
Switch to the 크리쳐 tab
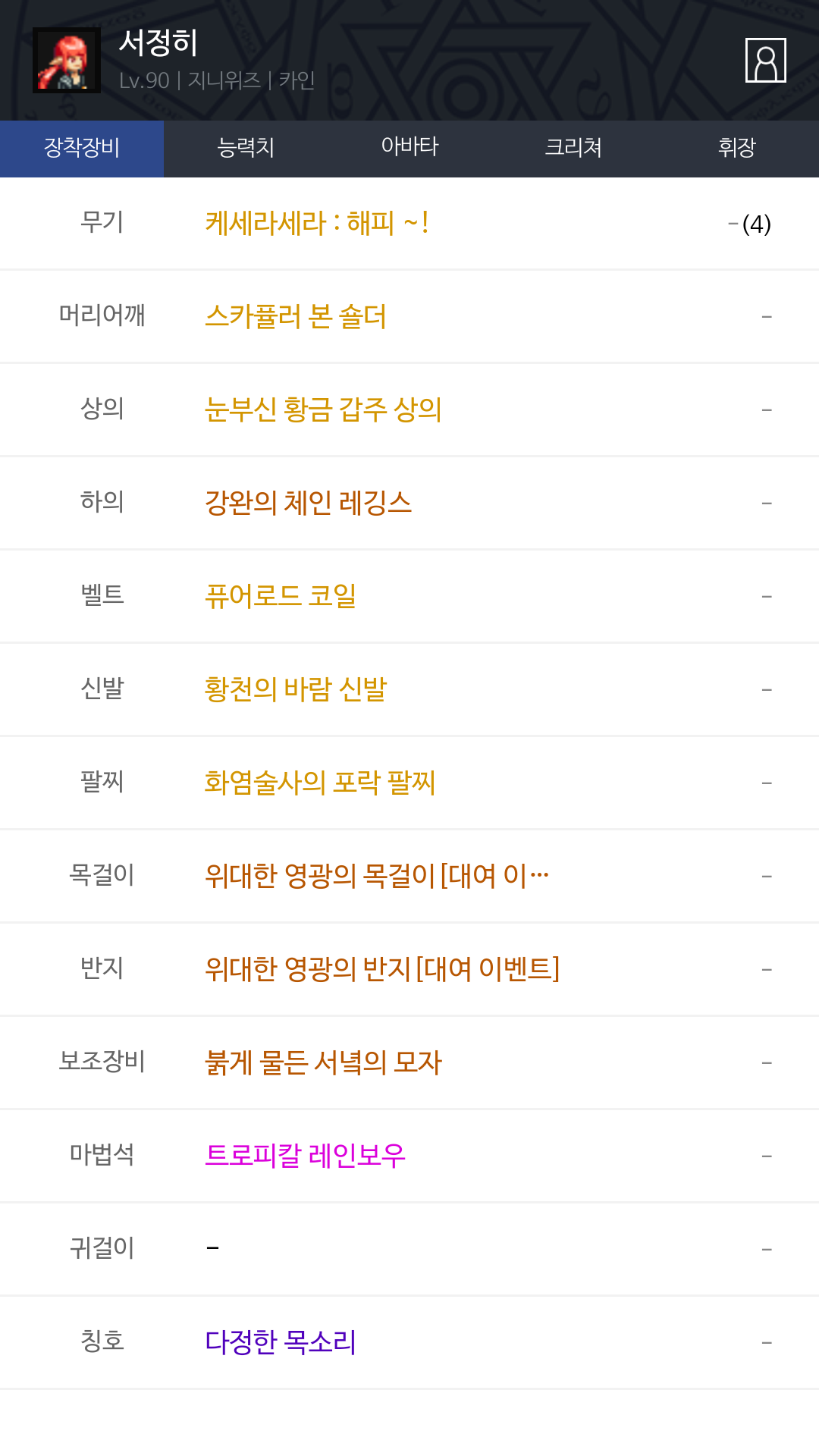[x=573, y=148]
